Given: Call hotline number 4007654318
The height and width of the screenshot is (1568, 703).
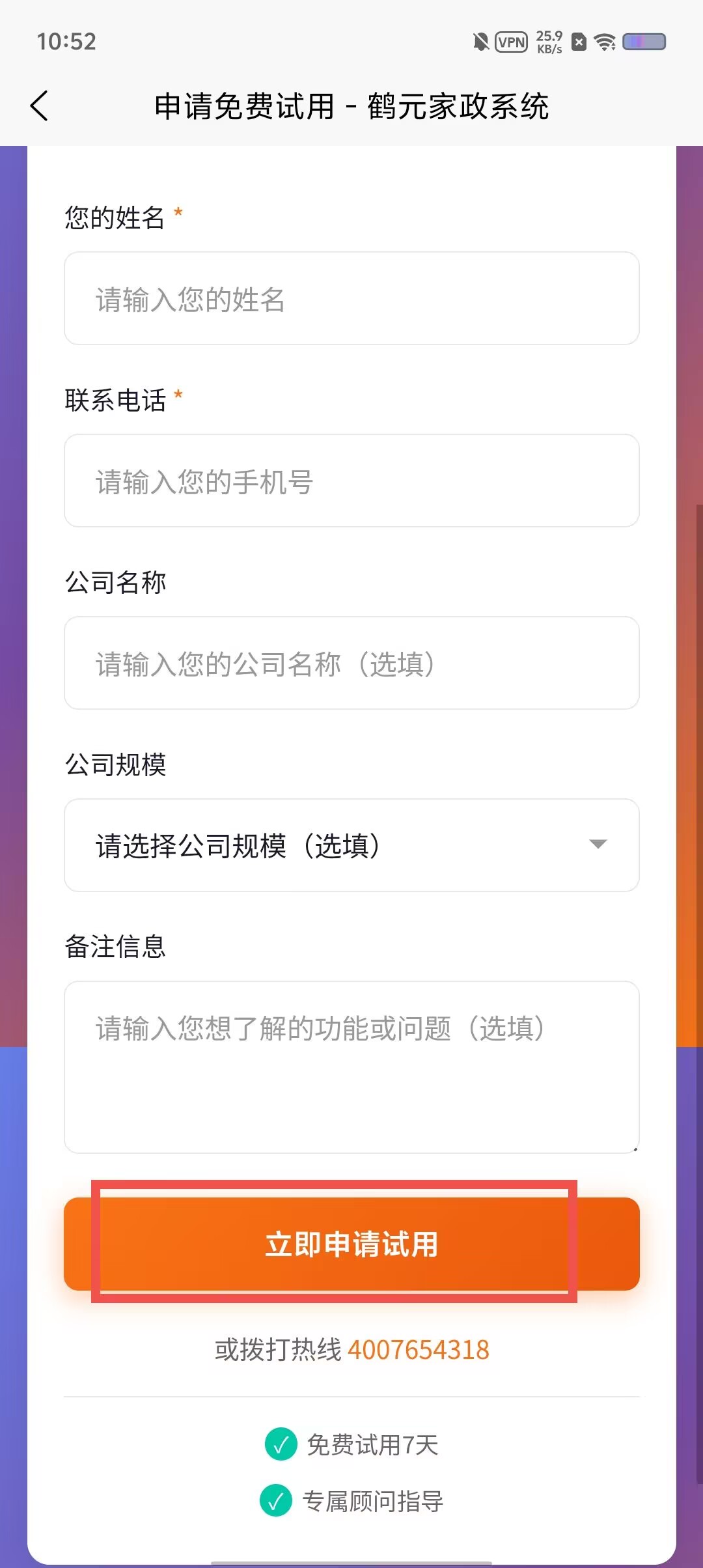Looking at the screenshot, I should (x=419, y=1350).
